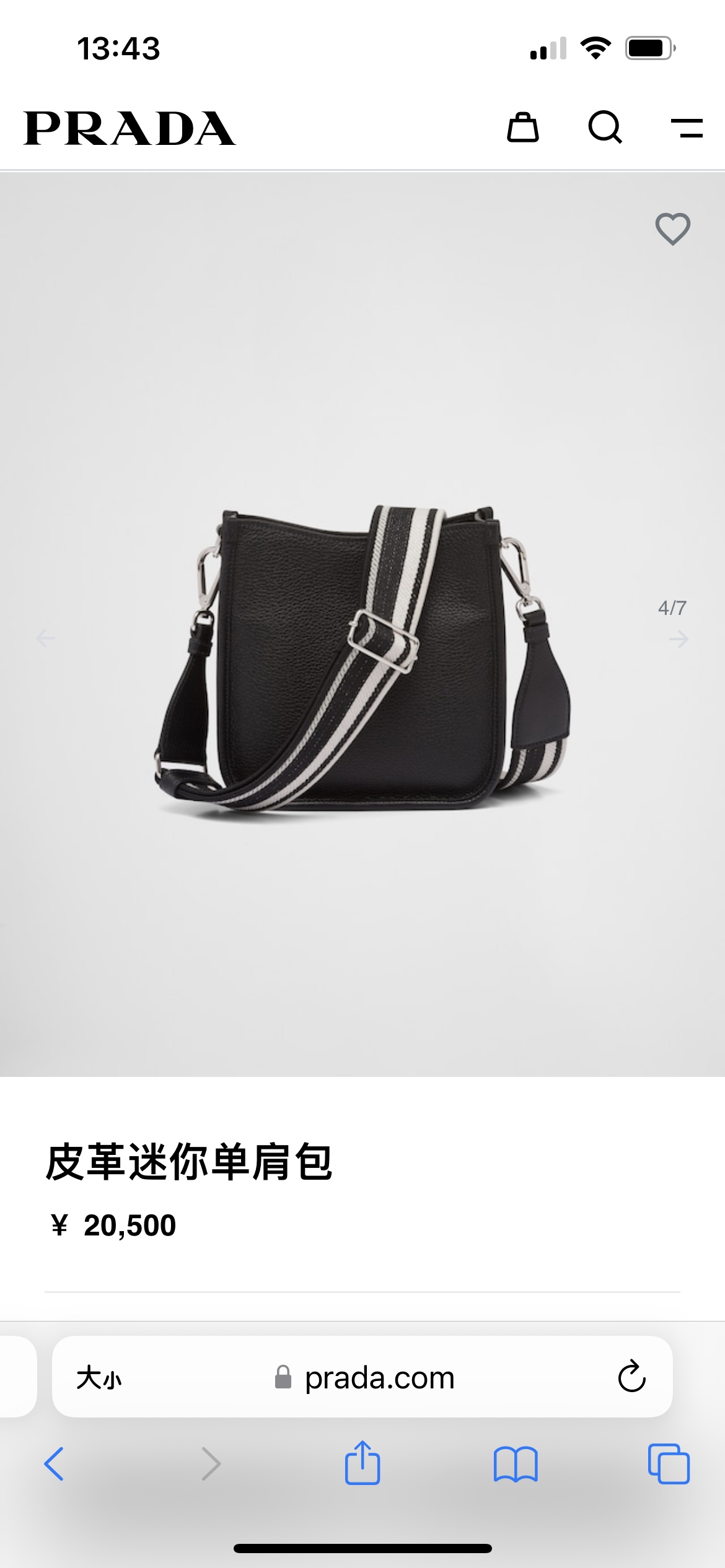Open Safari bookmarks
The image size is (725, 1568).
(x=516, y=1463)
